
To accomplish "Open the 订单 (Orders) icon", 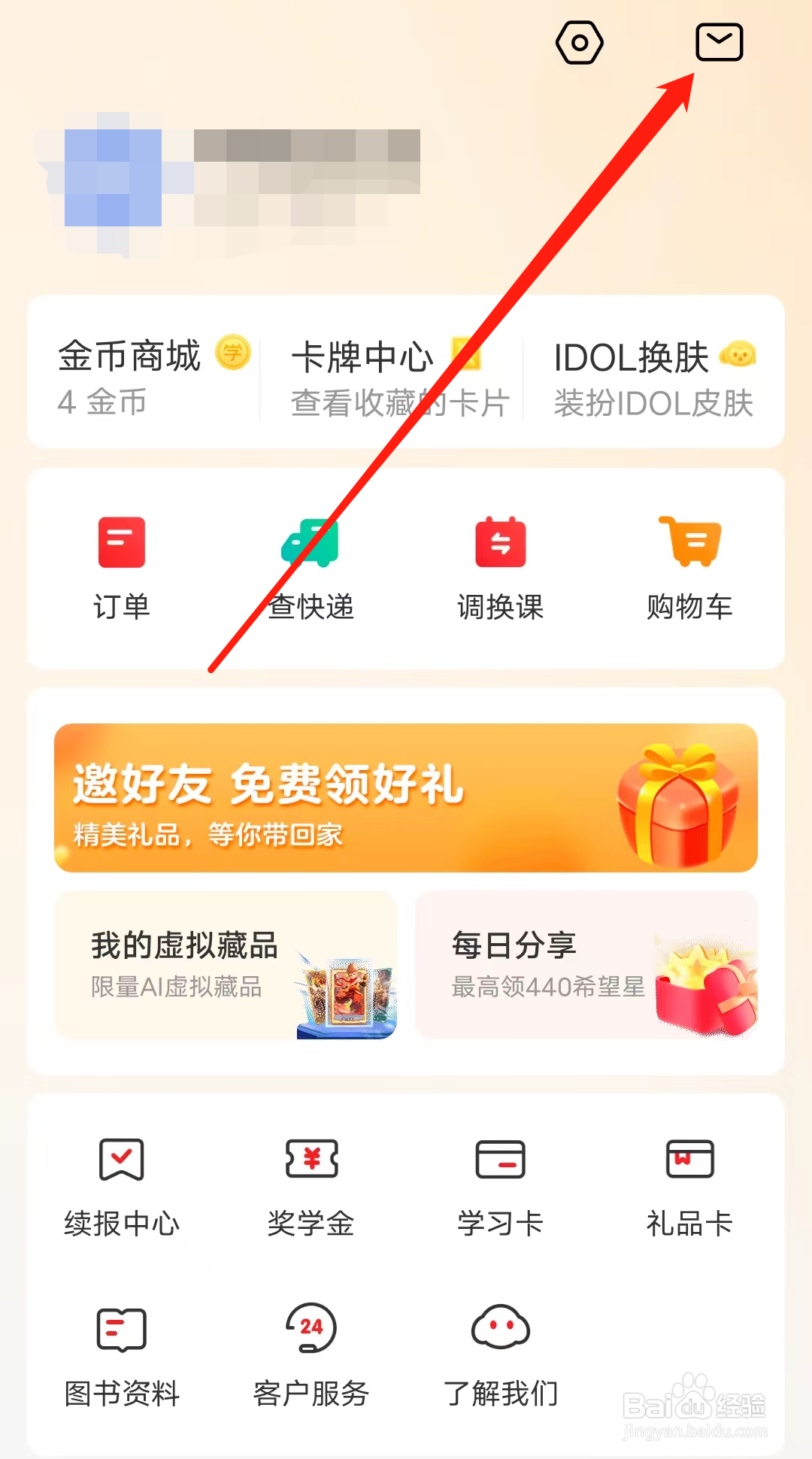I will click(x=122, y=566).
